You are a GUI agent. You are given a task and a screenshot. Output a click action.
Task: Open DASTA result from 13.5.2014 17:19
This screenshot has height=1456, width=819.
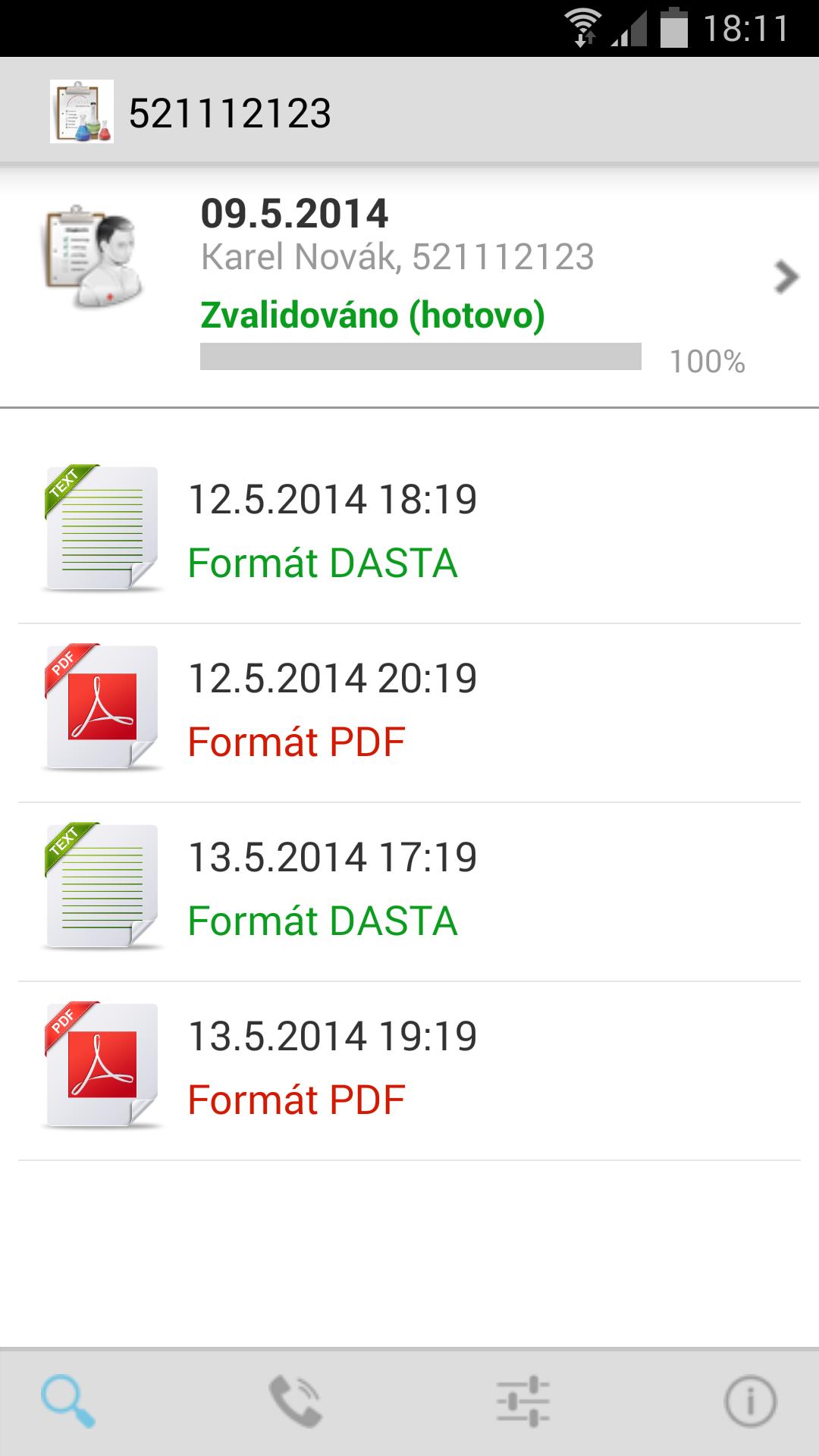(x=409, y=889)
